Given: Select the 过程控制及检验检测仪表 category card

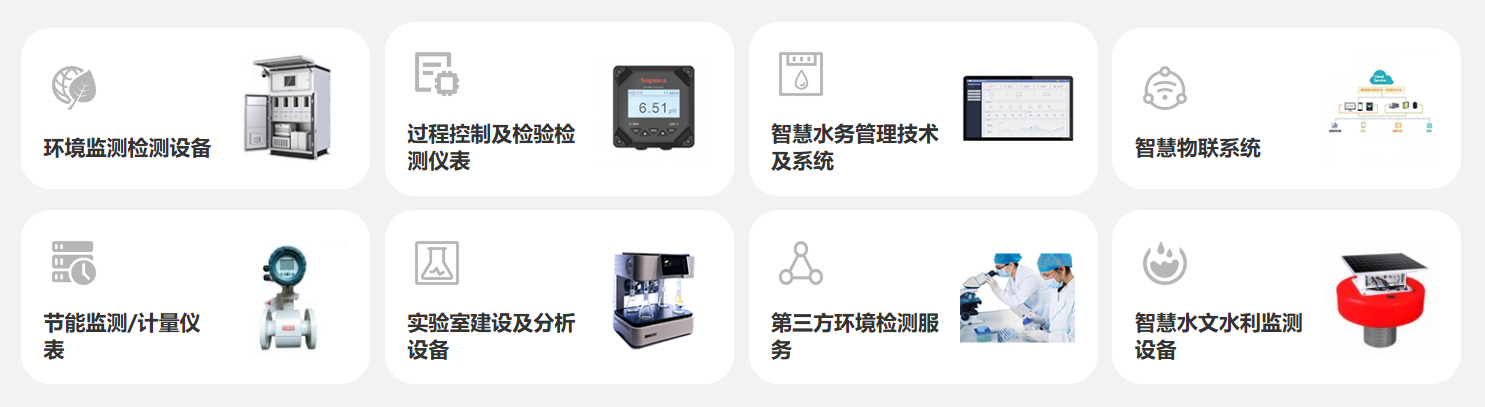Looking at the screenshot, I should (x=491, y=147).
